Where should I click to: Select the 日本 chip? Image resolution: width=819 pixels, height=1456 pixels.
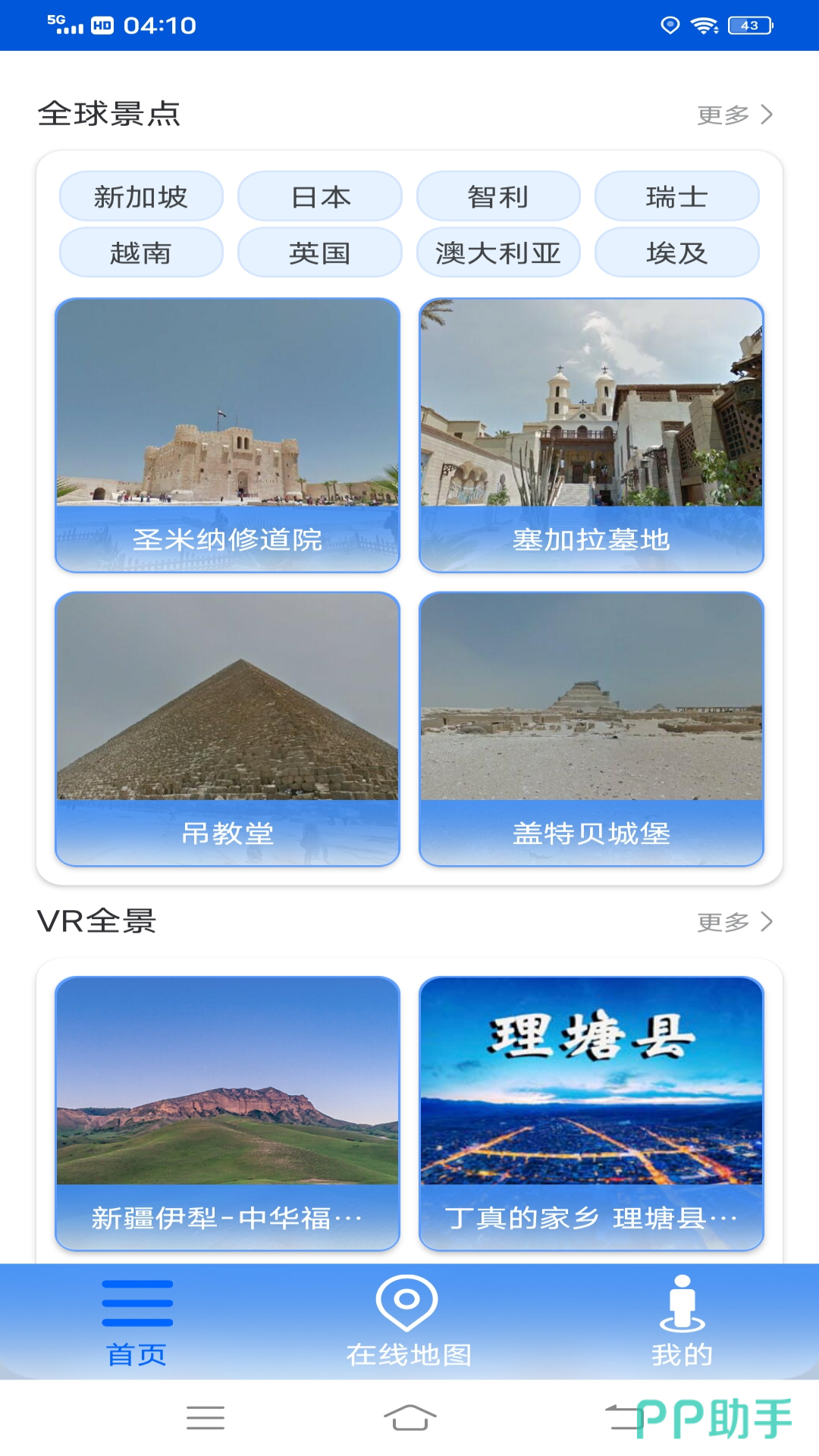coord(320,197)
